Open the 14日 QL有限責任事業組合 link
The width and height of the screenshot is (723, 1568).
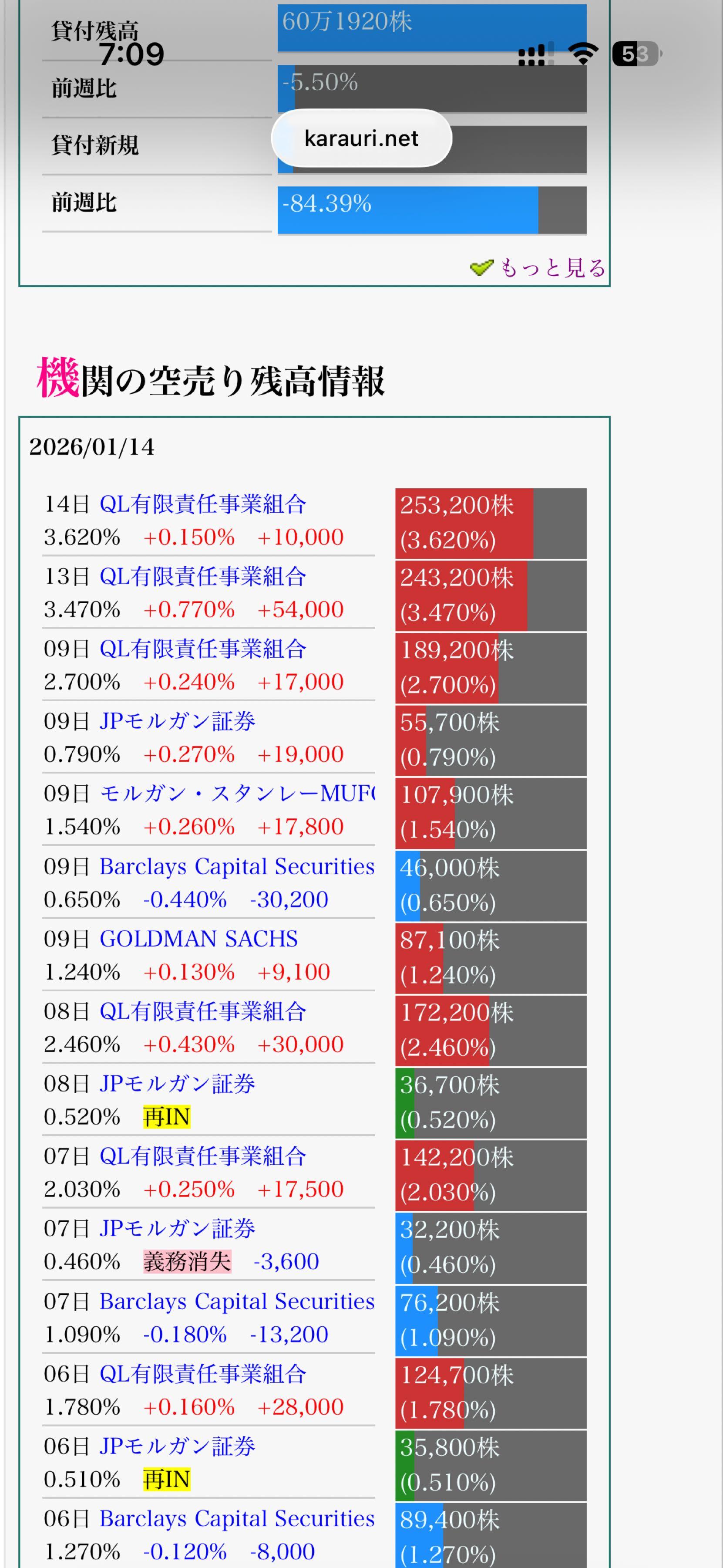pyautogui.click(x=202, y=504)
